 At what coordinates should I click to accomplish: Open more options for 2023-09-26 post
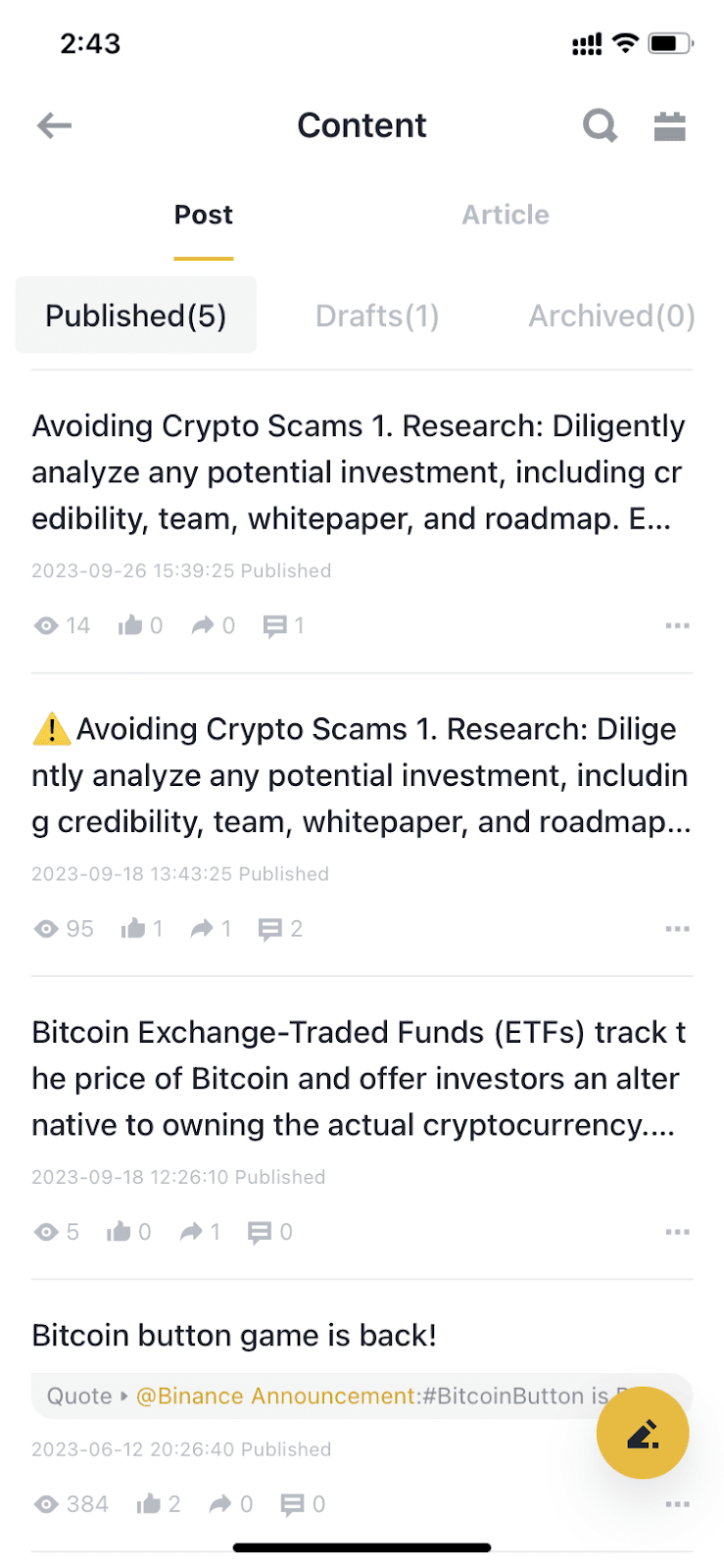coord(677,625)
